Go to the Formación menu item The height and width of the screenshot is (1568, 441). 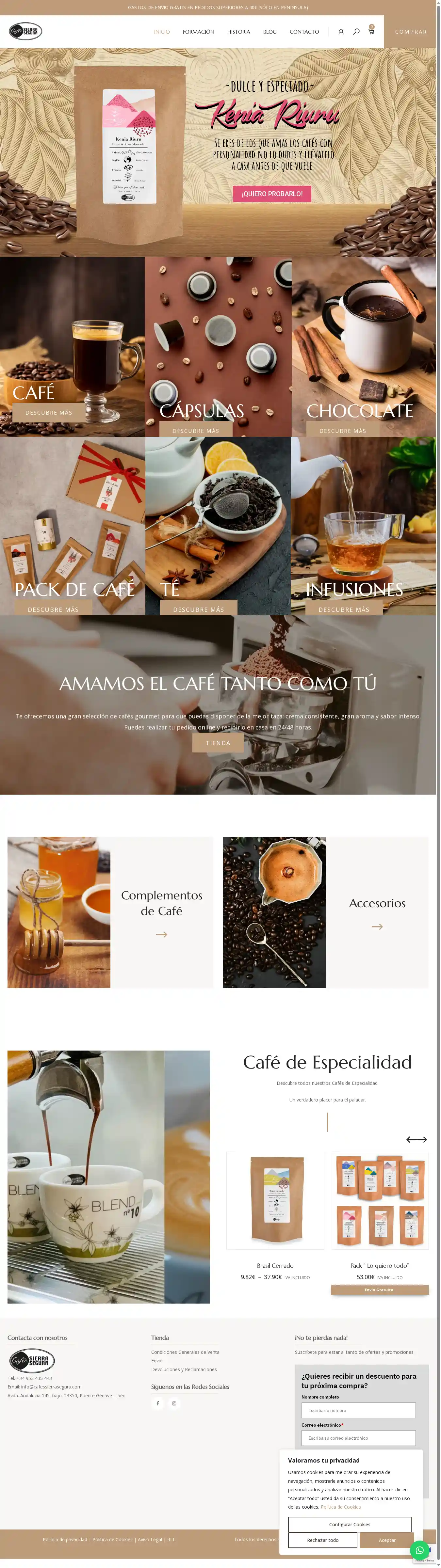click(x=198, y=32)
